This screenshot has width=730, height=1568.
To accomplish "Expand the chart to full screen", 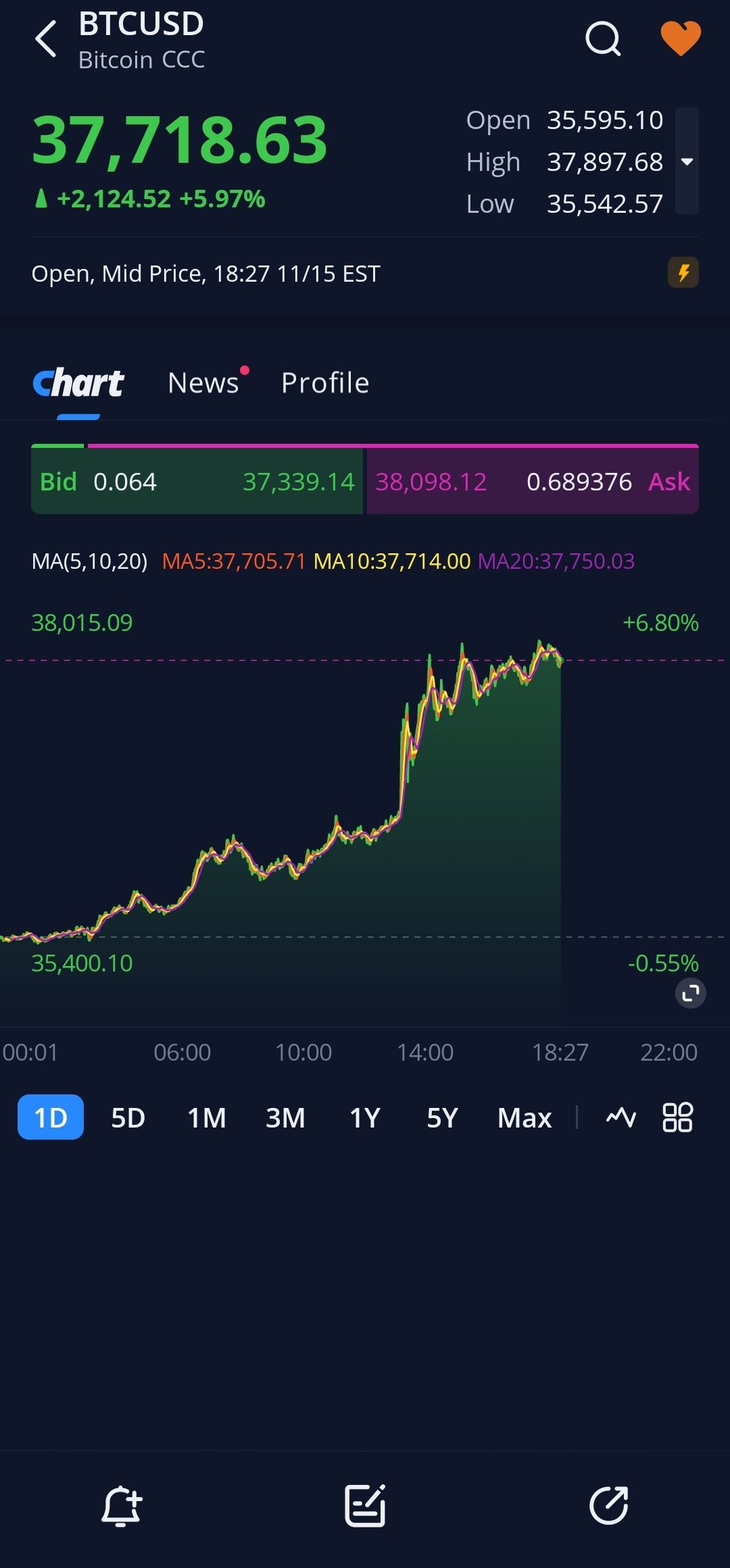I will pos(691,993).
